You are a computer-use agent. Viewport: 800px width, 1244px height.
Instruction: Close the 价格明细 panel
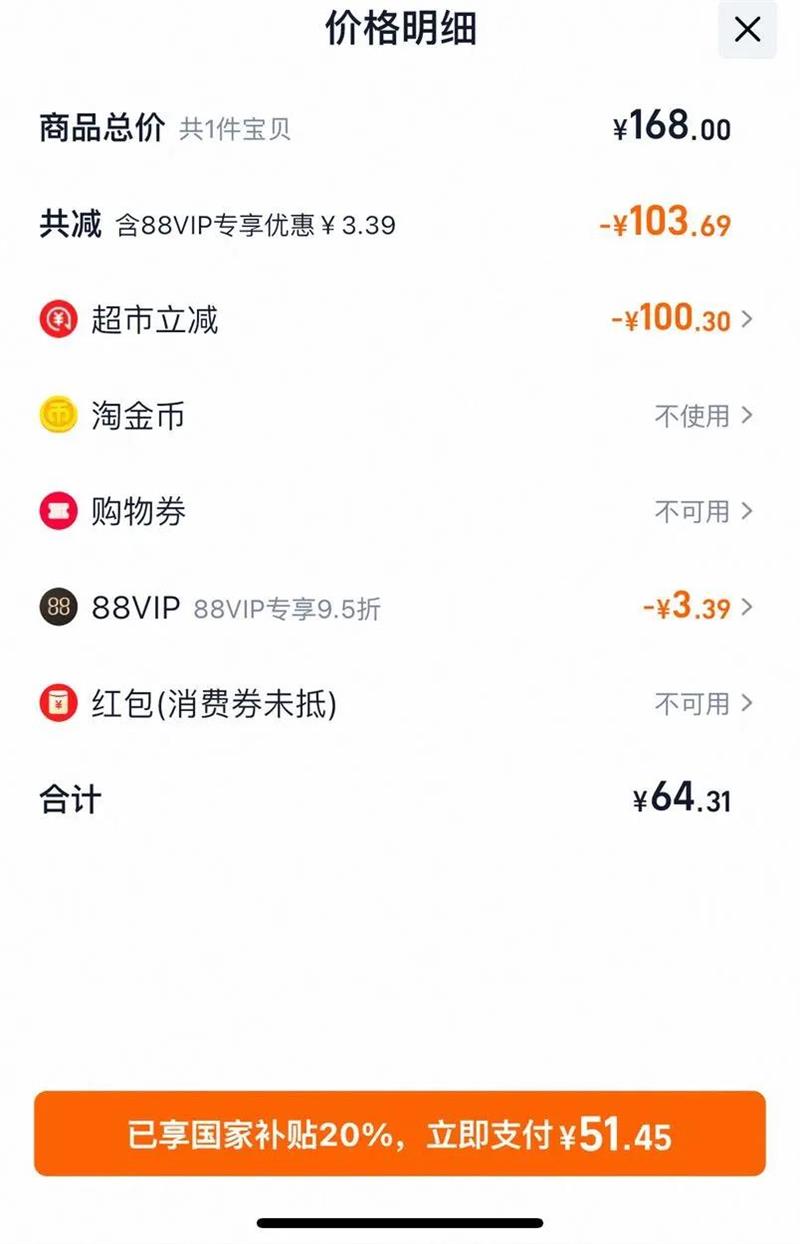(747, 30)
